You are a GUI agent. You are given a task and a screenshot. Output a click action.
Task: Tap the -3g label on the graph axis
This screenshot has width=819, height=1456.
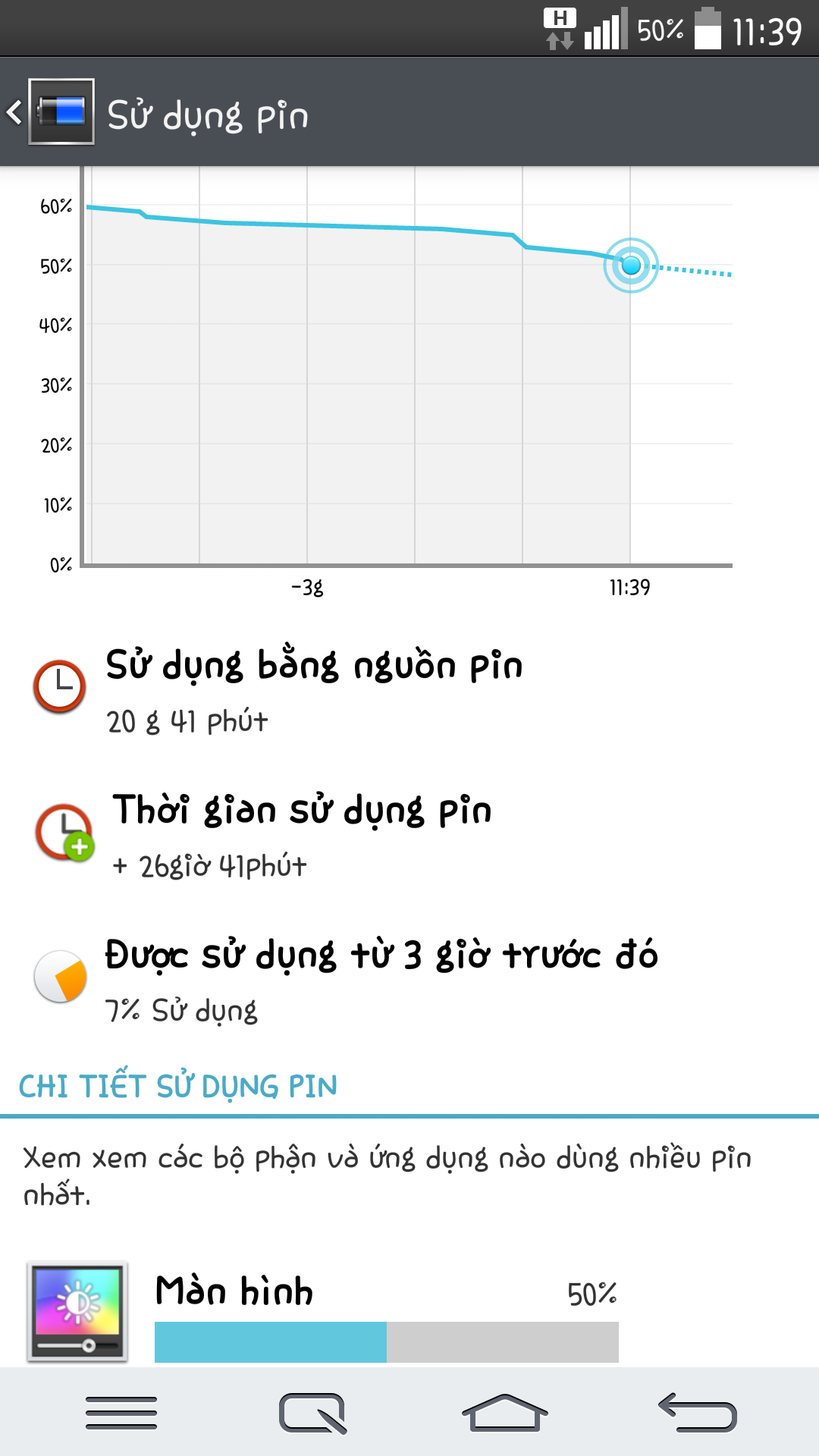click(311, 588)
